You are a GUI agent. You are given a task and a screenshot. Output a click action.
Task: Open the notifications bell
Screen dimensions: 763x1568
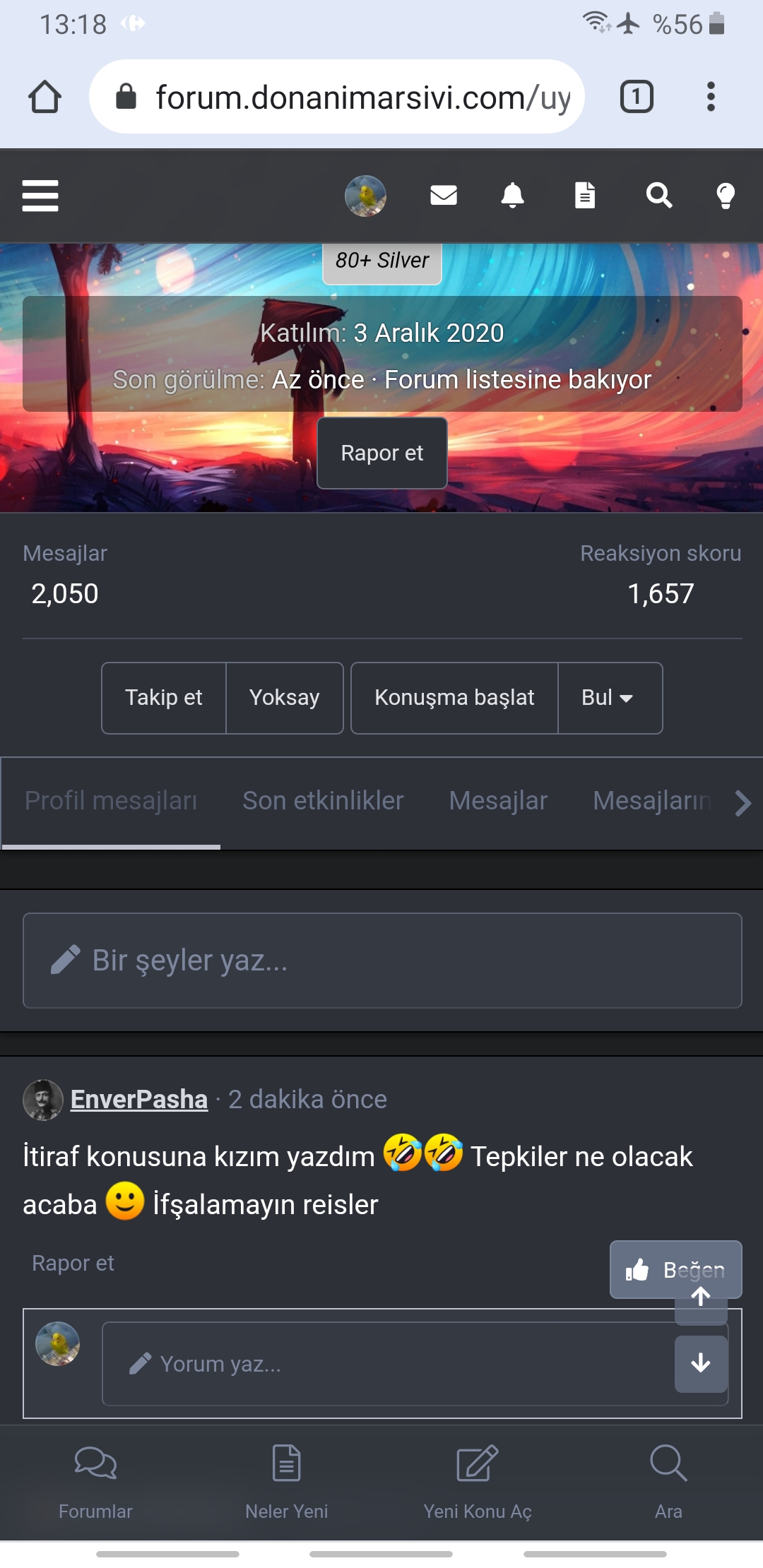512,196
